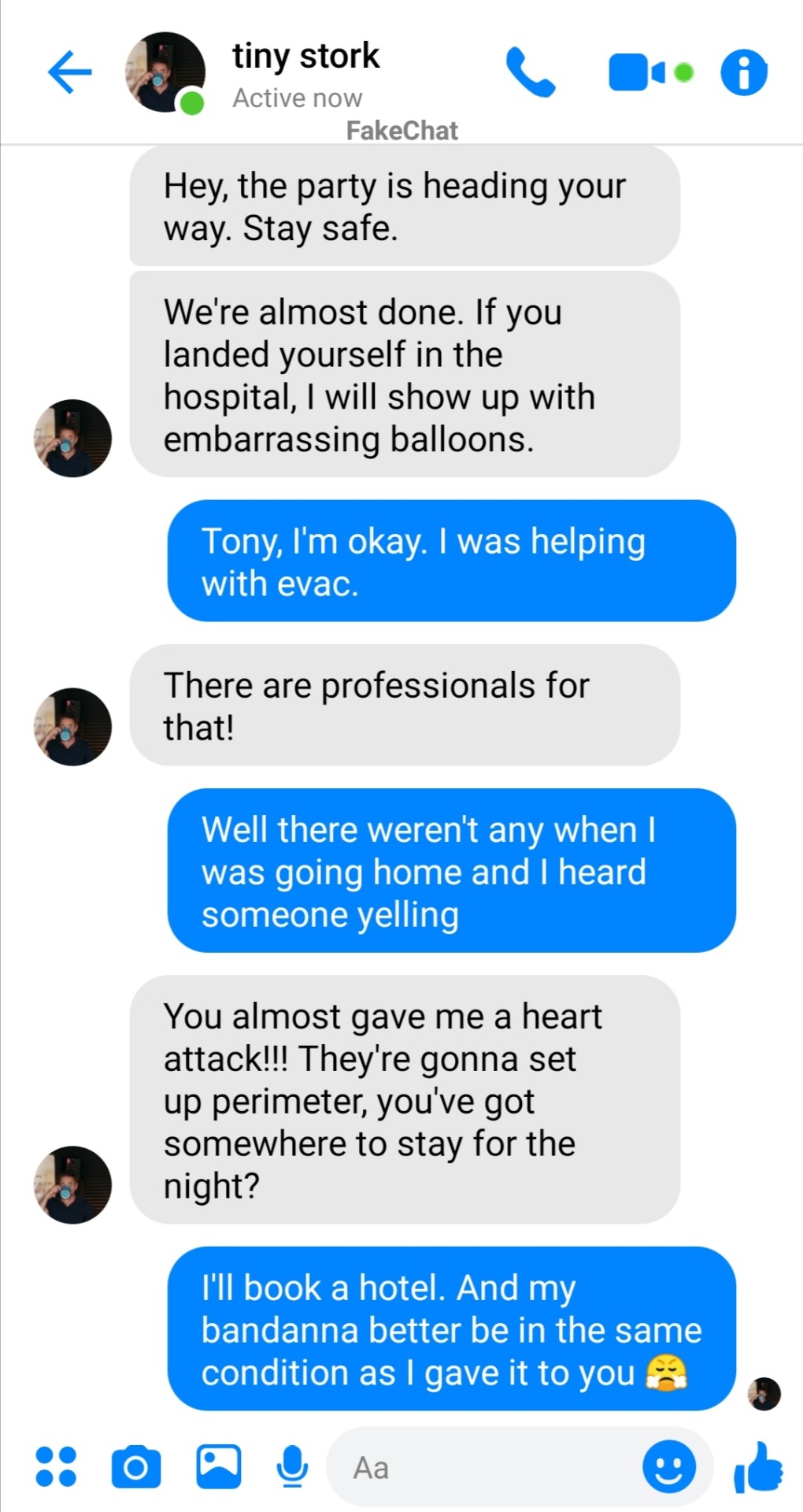Send a thumbs-up like

[758, 1466]
